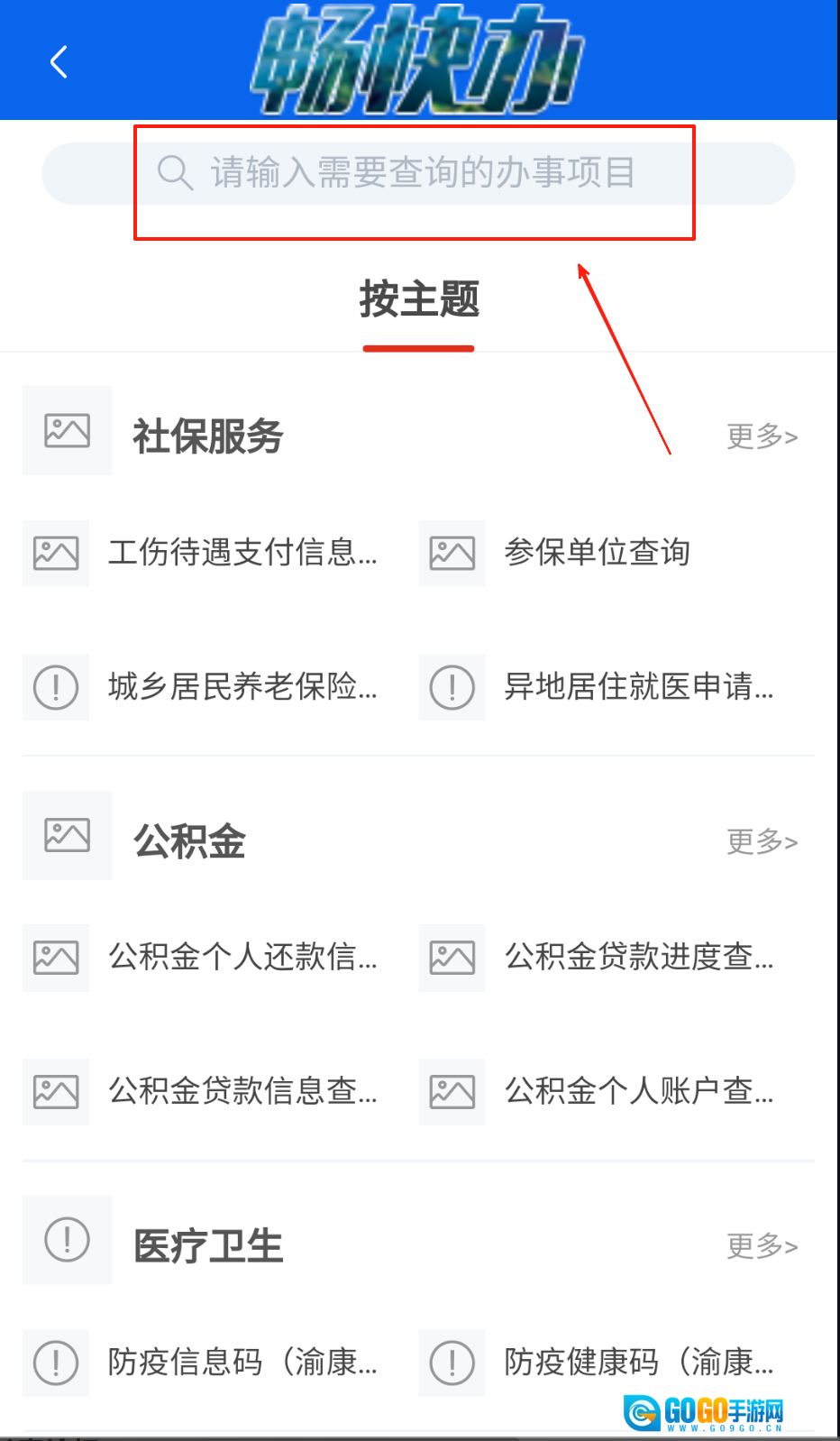Image resolution: width=840 pixels, height=1441 pixels.
Task: Open 城乡居民养老保险 service
Action: [x=242, y=687]
